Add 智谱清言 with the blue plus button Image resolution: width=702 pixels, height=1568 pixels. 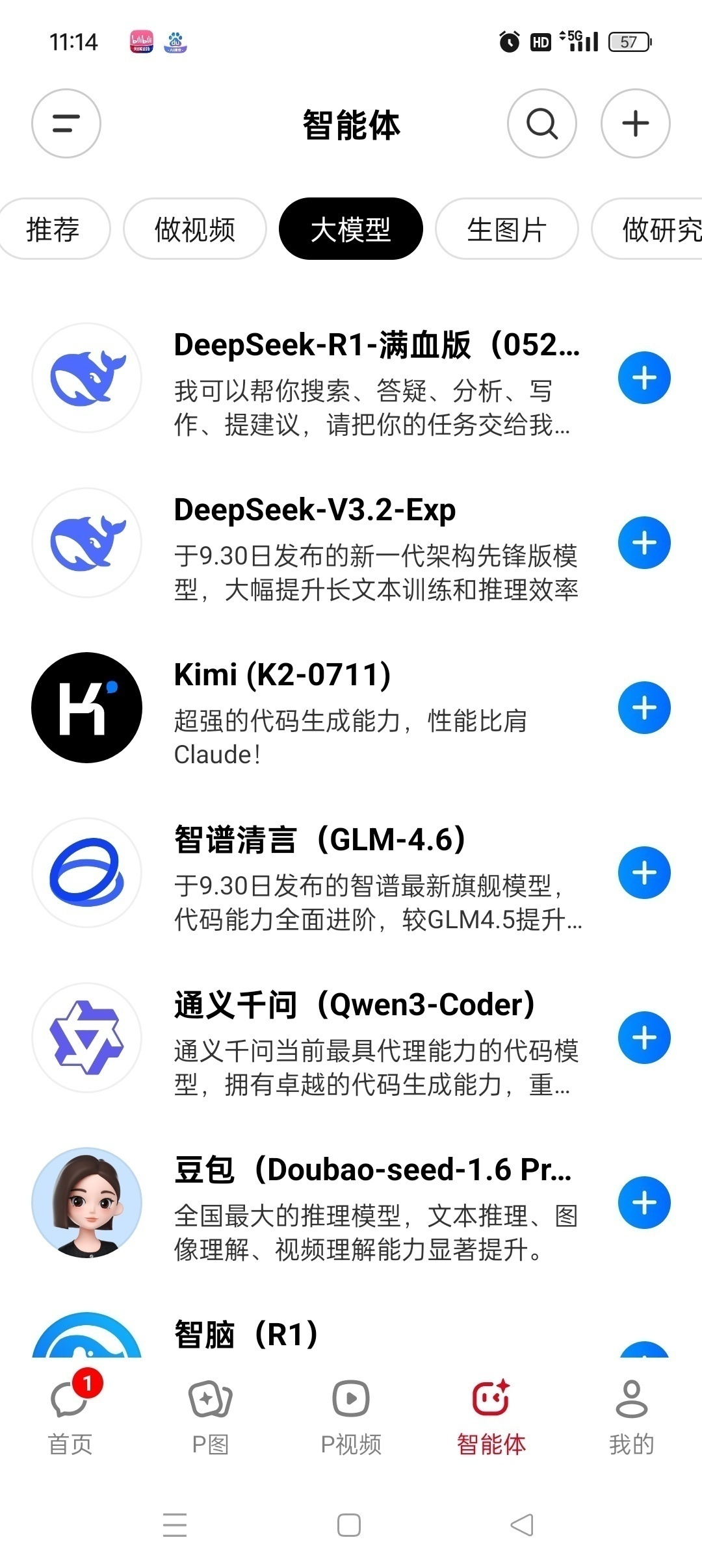click(643, 873)
